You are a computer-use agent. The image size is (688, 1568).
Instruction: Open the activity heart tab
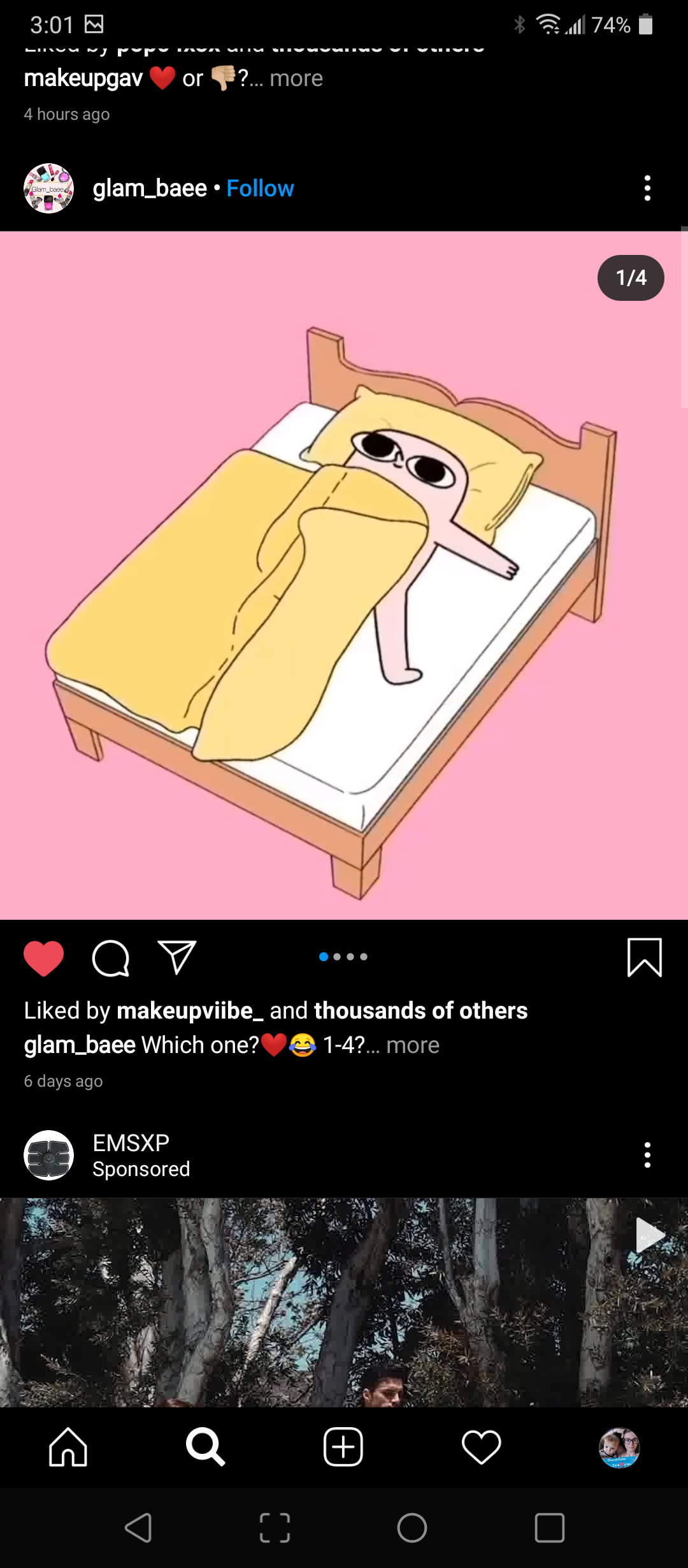click(x=481, y=1447)
